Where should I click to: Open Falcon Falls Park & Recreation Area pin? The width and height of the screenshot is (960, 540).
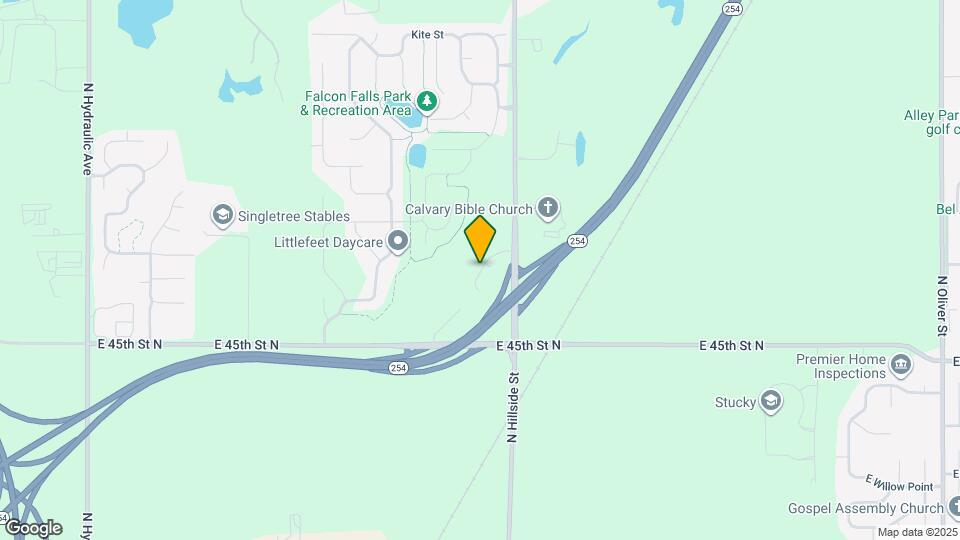point(427,101)
